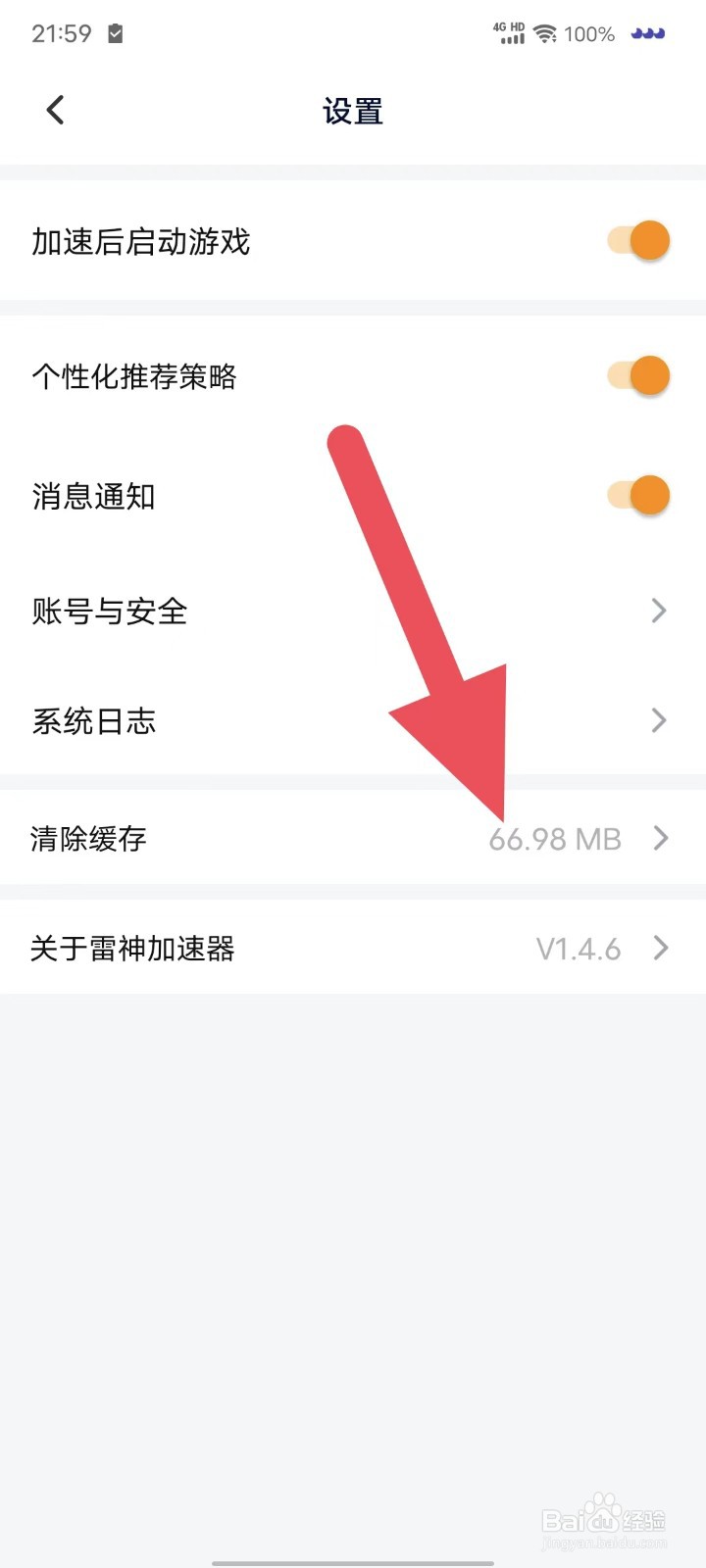The width and height of the screenshot is (706, 1568).
Task: Click the 4G HD signal icon
Action: tap(508, 32)
